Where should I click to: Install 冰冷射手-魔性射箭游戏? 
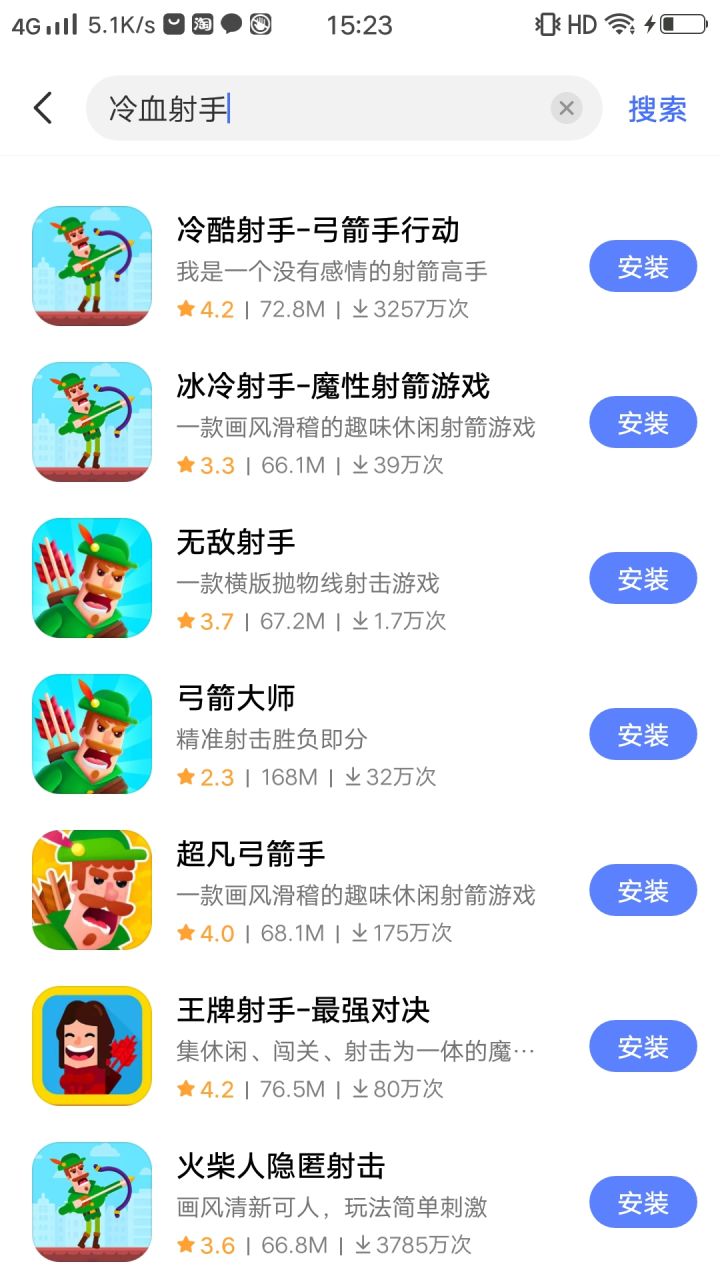(642, 423)
